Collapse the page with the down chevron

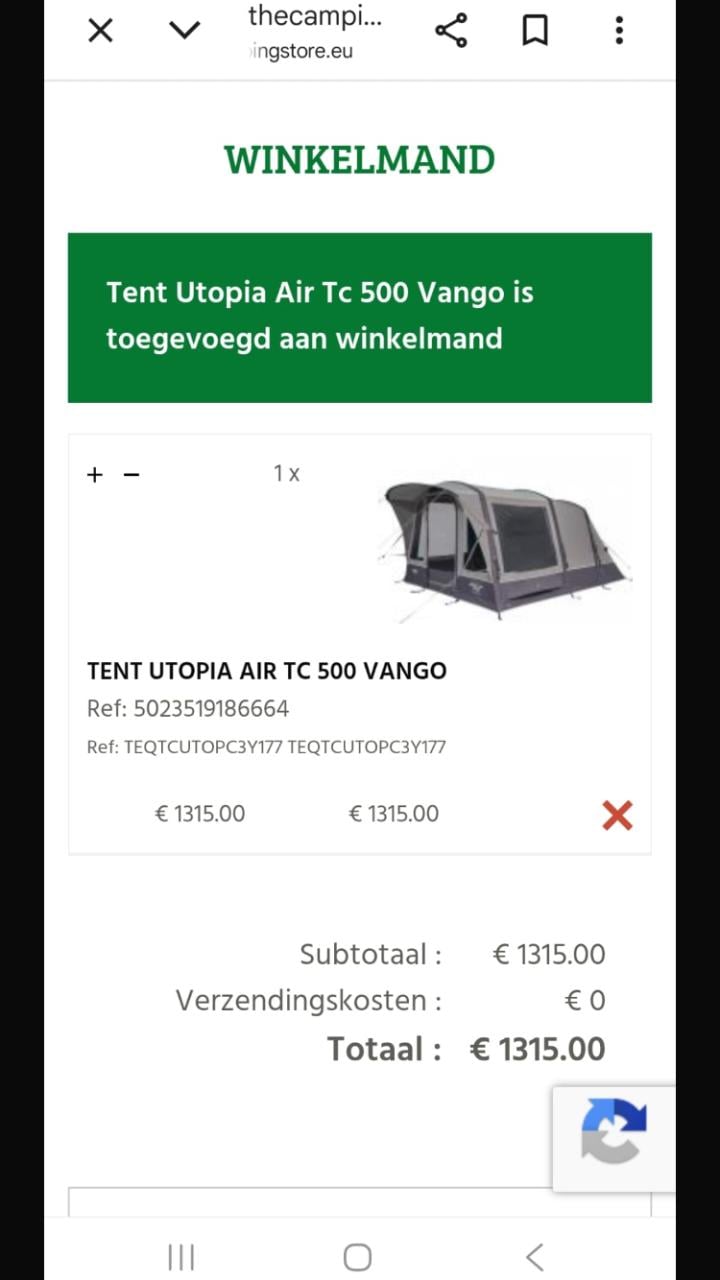point(184,30)
